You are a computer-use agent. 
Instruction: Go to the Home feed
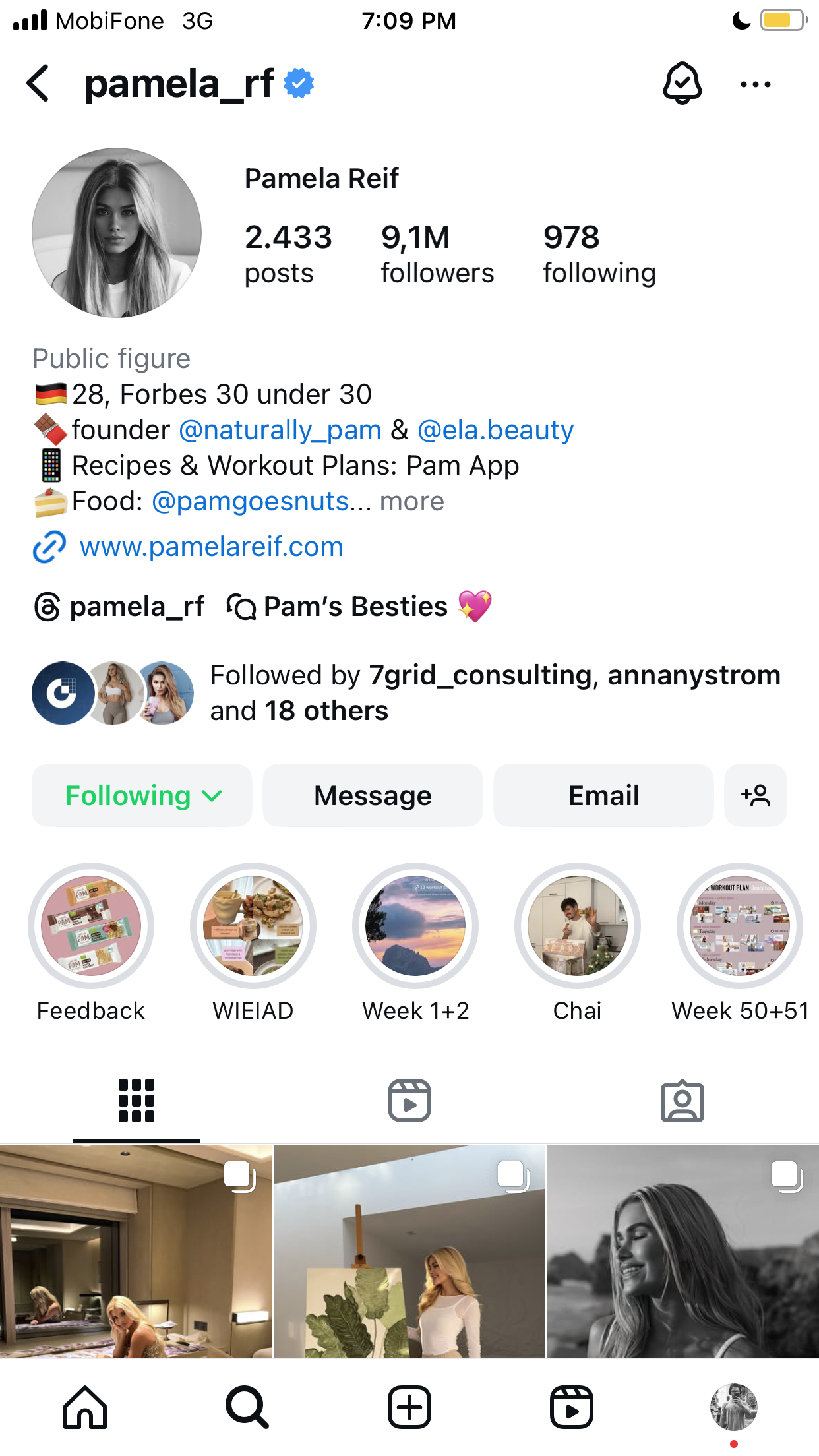click(85, 1407)
